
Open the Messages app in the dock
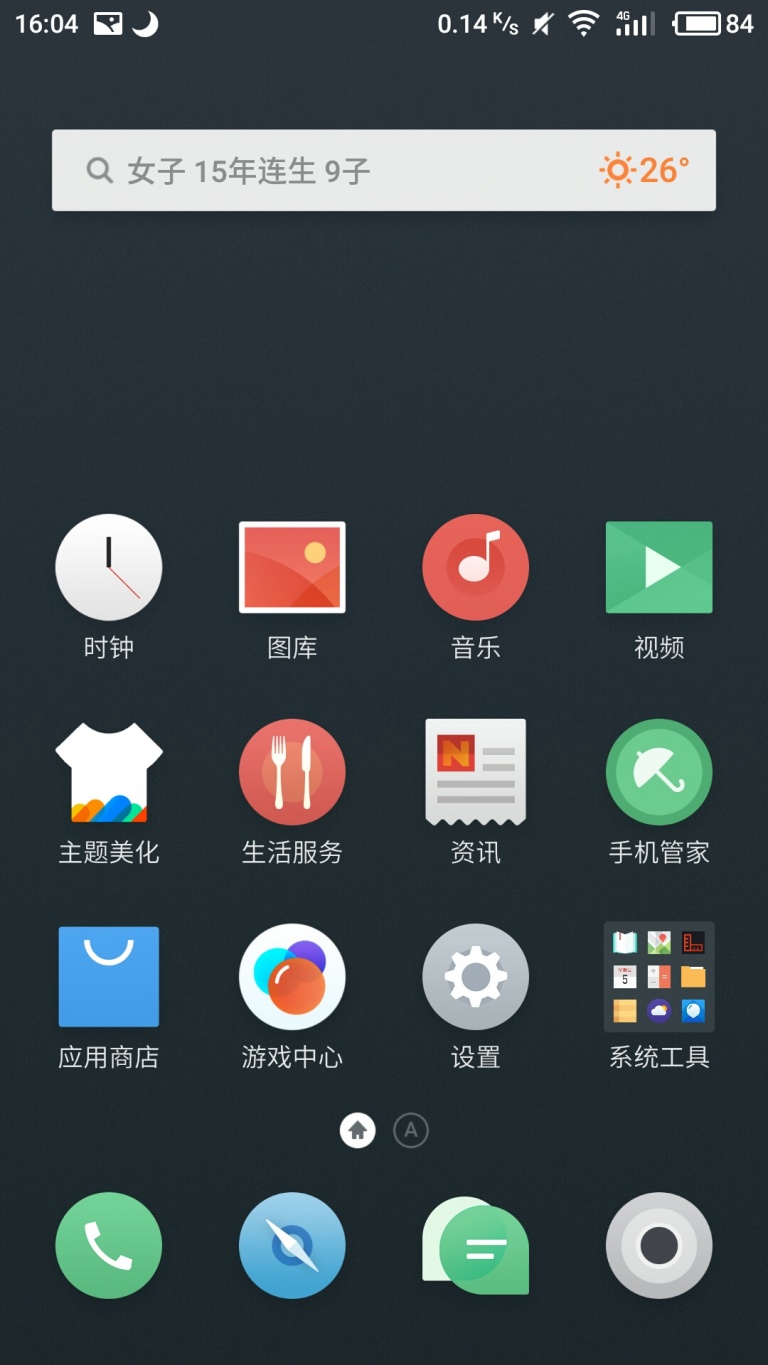475,1244
